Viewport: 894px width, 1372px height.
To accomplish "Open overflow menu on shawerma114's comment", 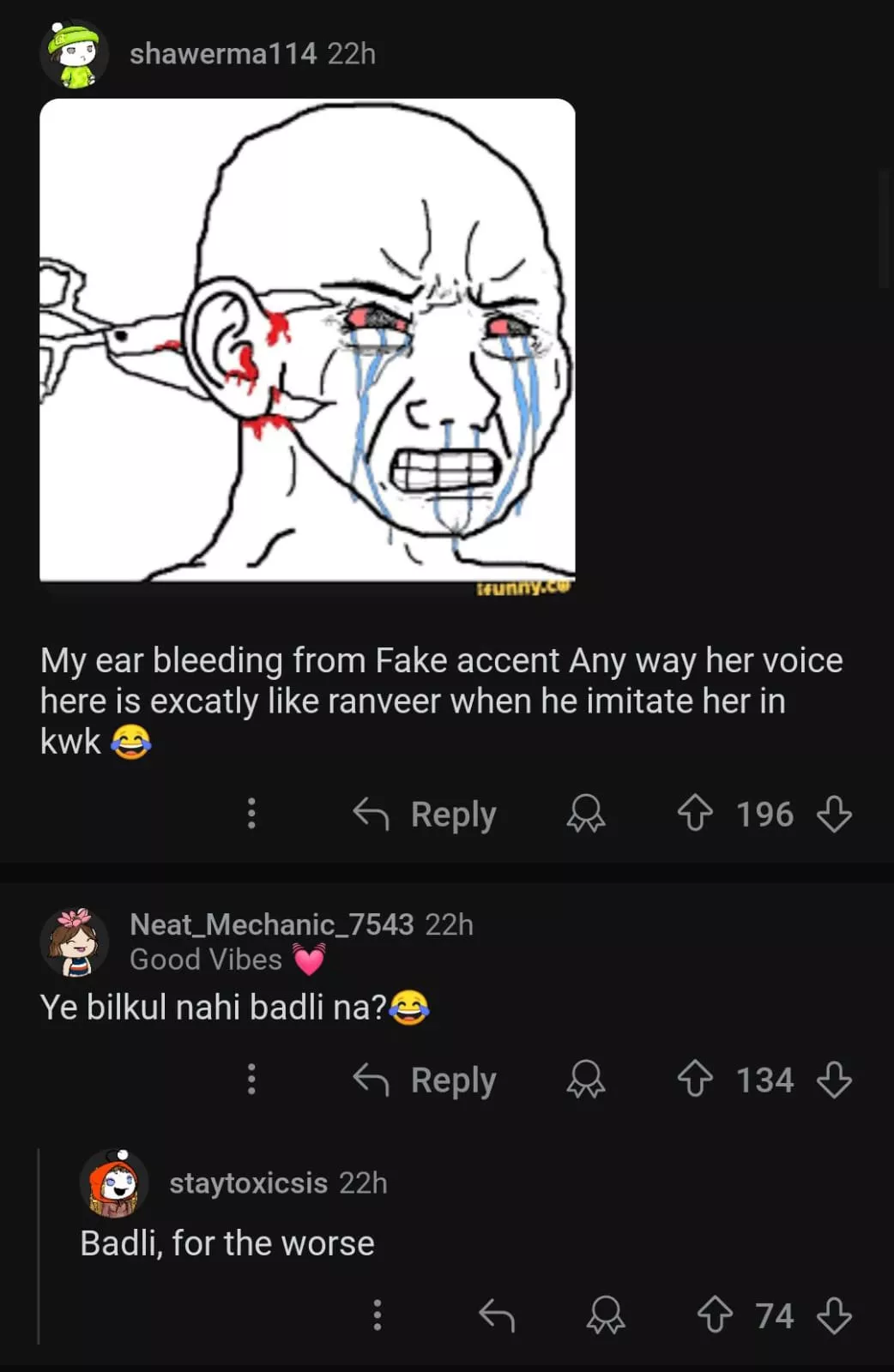I will pos(251,813).
